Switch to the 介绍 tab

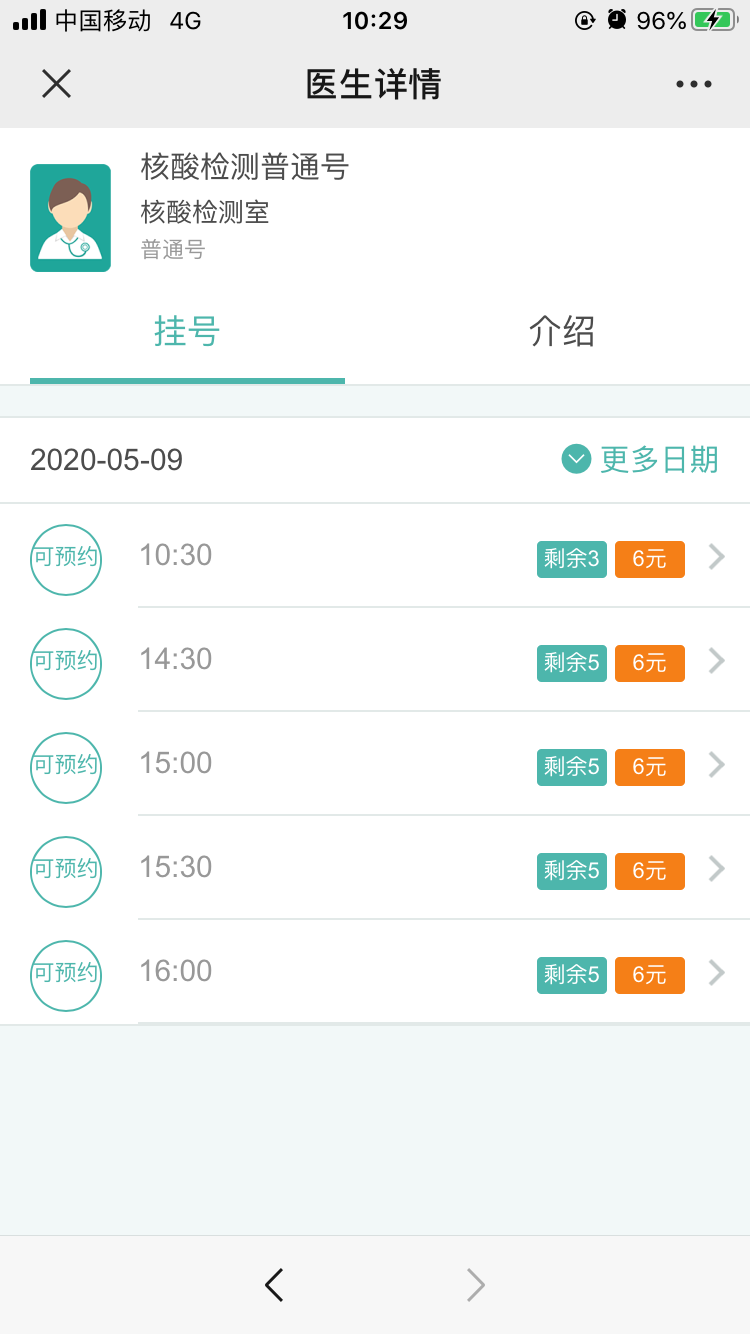(x=562, y=331)
